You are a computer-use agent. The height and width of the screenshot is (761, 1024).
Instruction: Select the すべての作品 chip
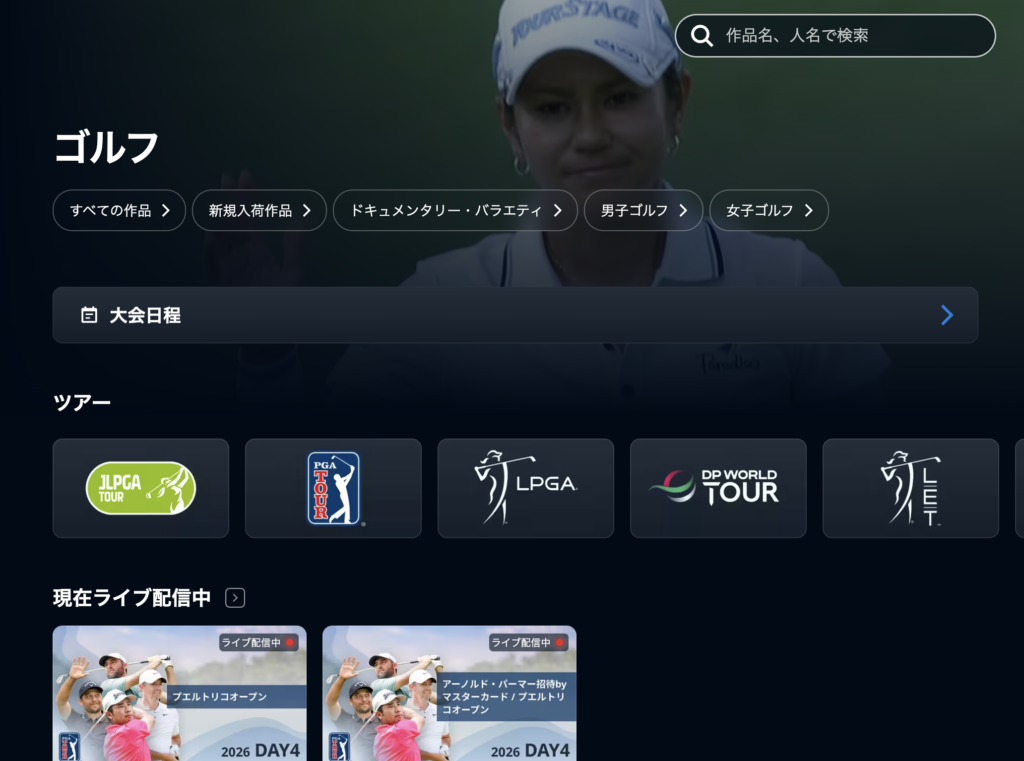point(119,211)
